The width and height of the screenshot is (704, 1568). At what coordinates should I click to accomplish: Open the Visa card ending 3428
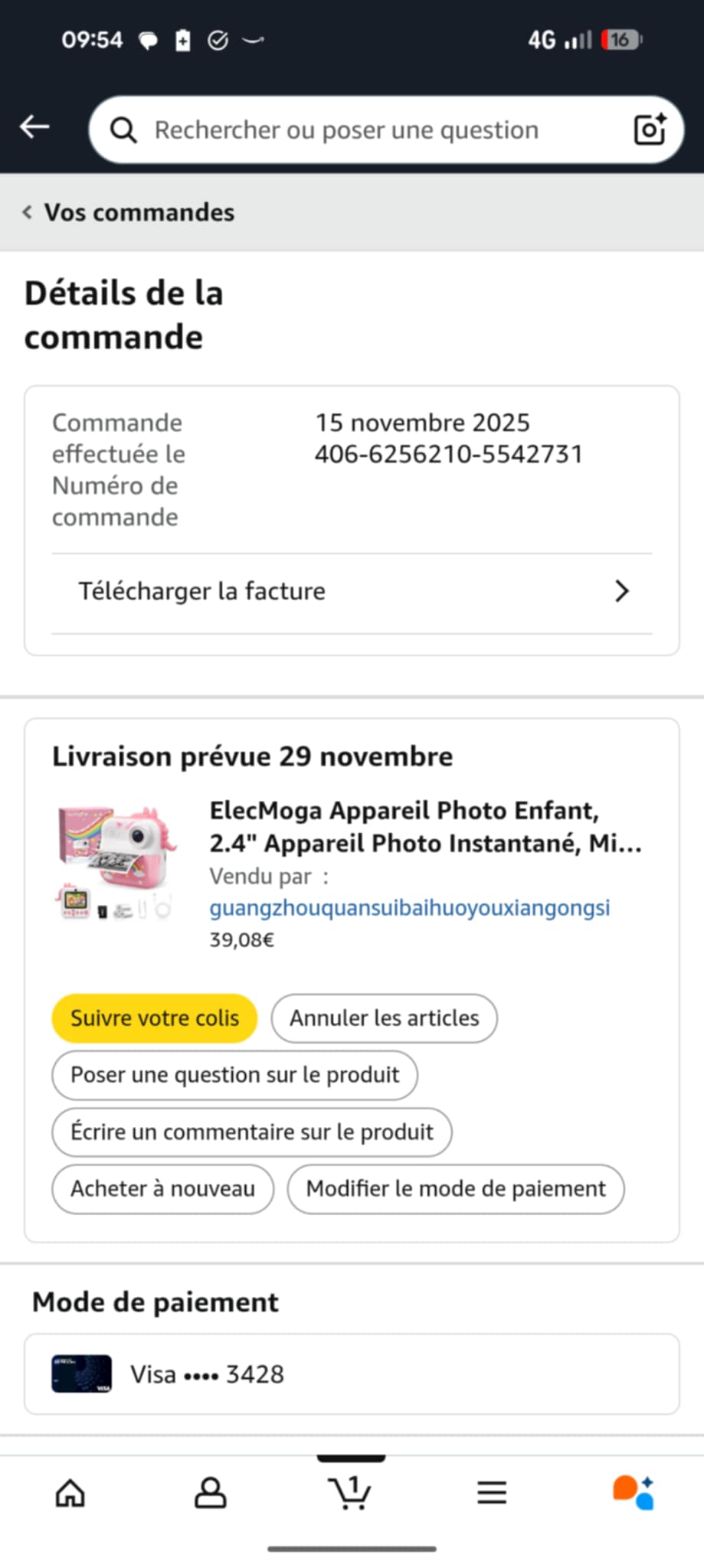pyautogui.click(x=352, y=1374)
